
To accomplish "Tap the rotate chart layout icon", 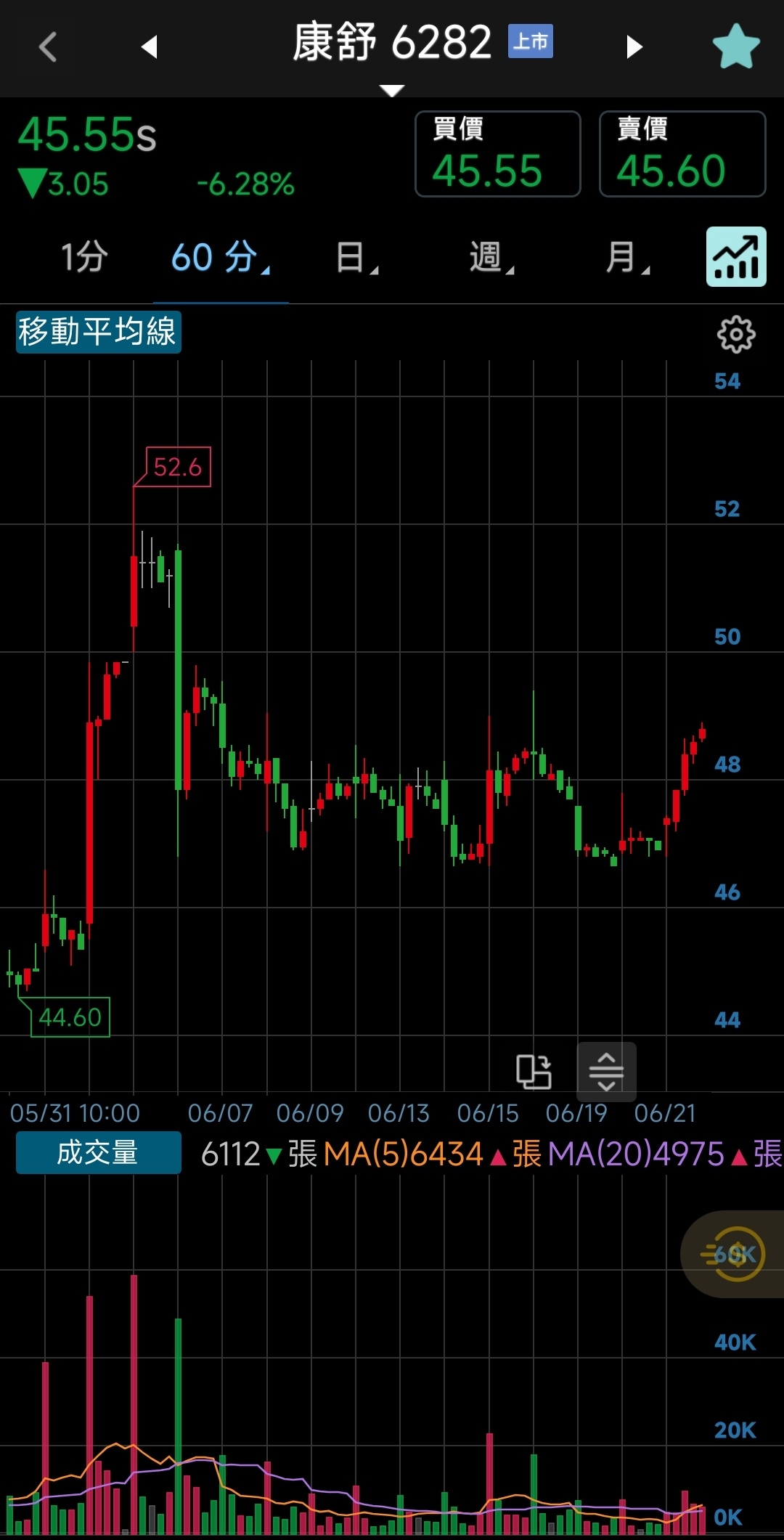I will coord(534,1072).
